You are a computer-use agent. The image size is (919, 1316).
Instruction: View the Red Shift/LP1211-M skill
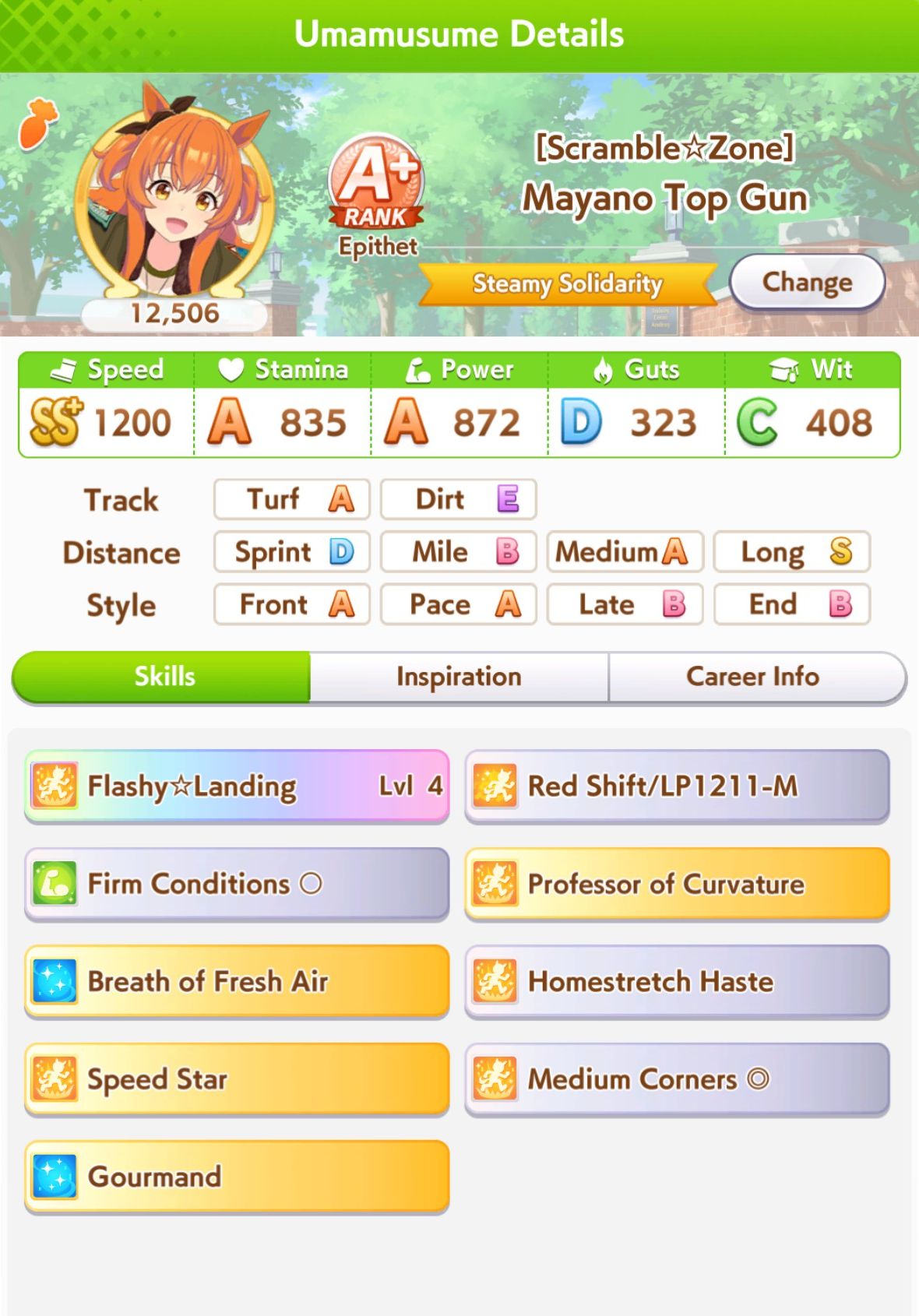[677, 786]
